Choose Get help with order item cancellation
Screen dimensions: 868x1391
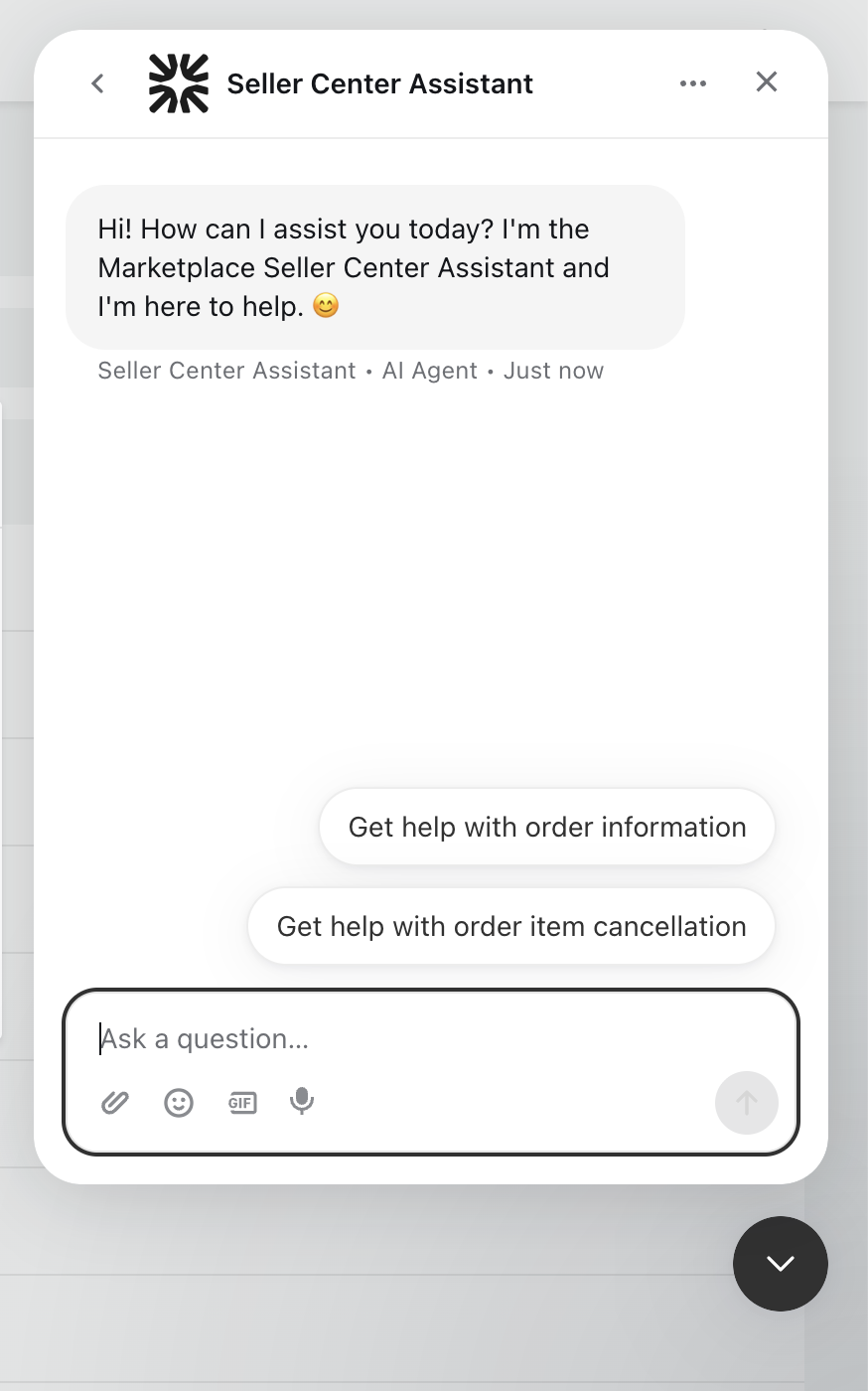point(510,926)
